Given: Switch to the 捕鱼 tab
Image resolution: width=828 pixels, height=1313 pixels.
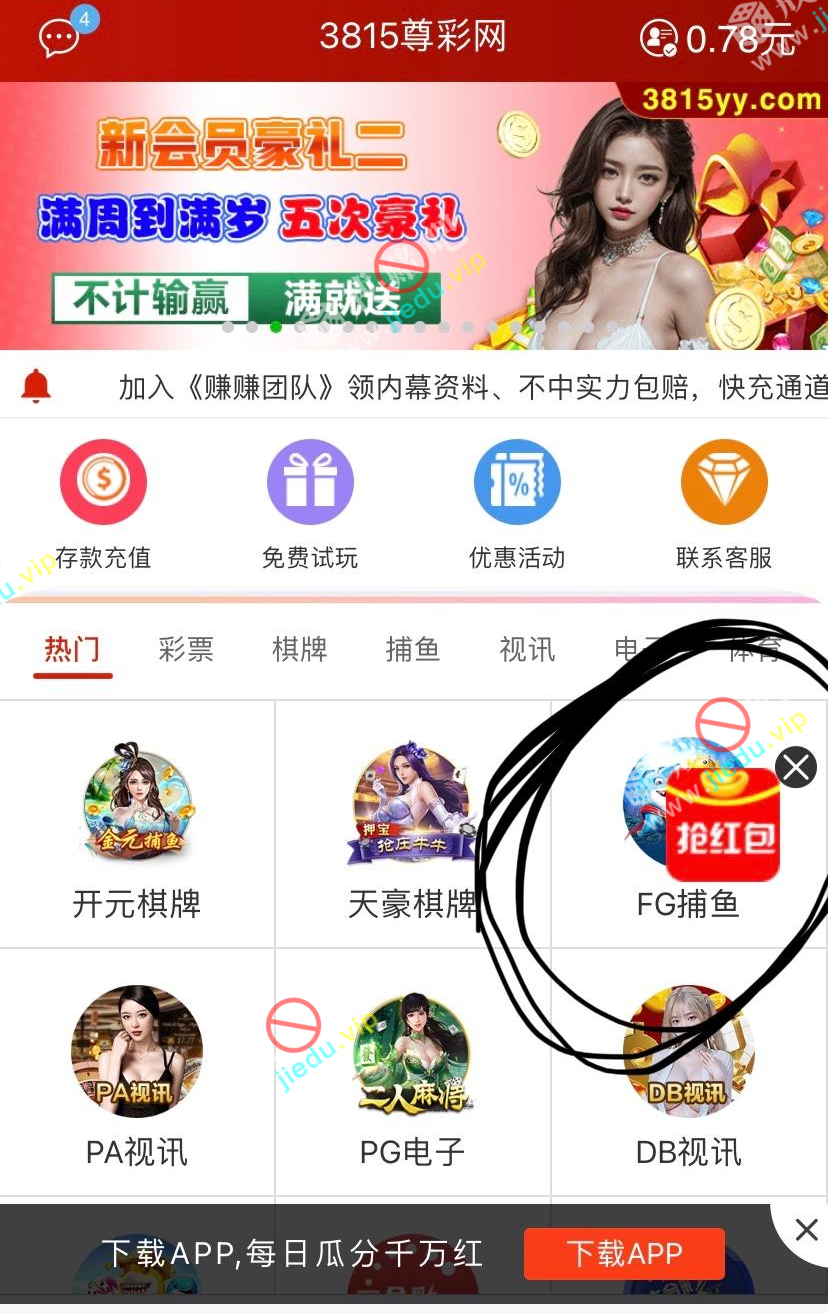Looking at the screenshot, I should pos(413,650).
